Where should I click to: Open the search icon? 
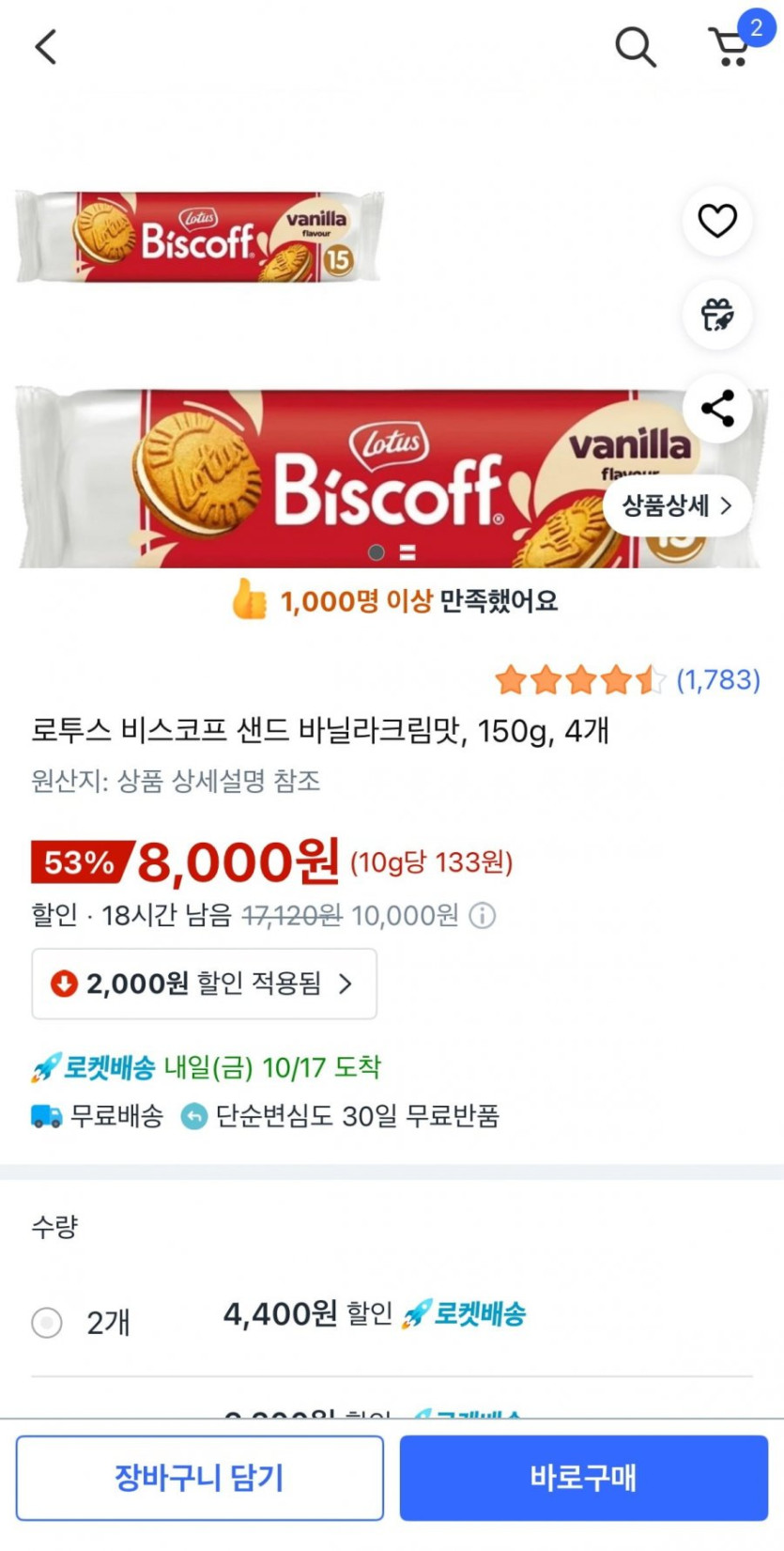(x=635, y=47)
